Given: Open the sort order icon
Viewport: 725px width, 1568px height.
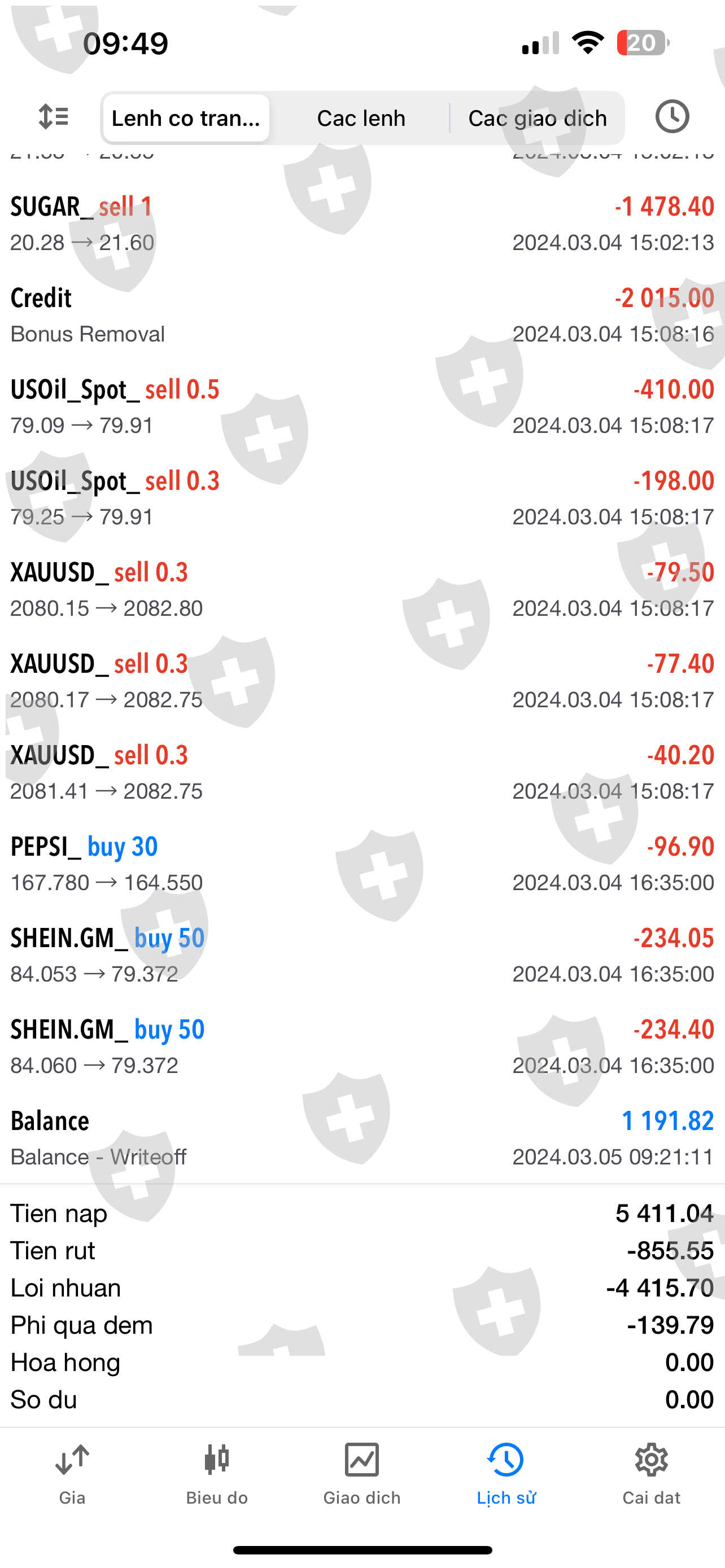Looking at the screenshot, I should point(54,117).
